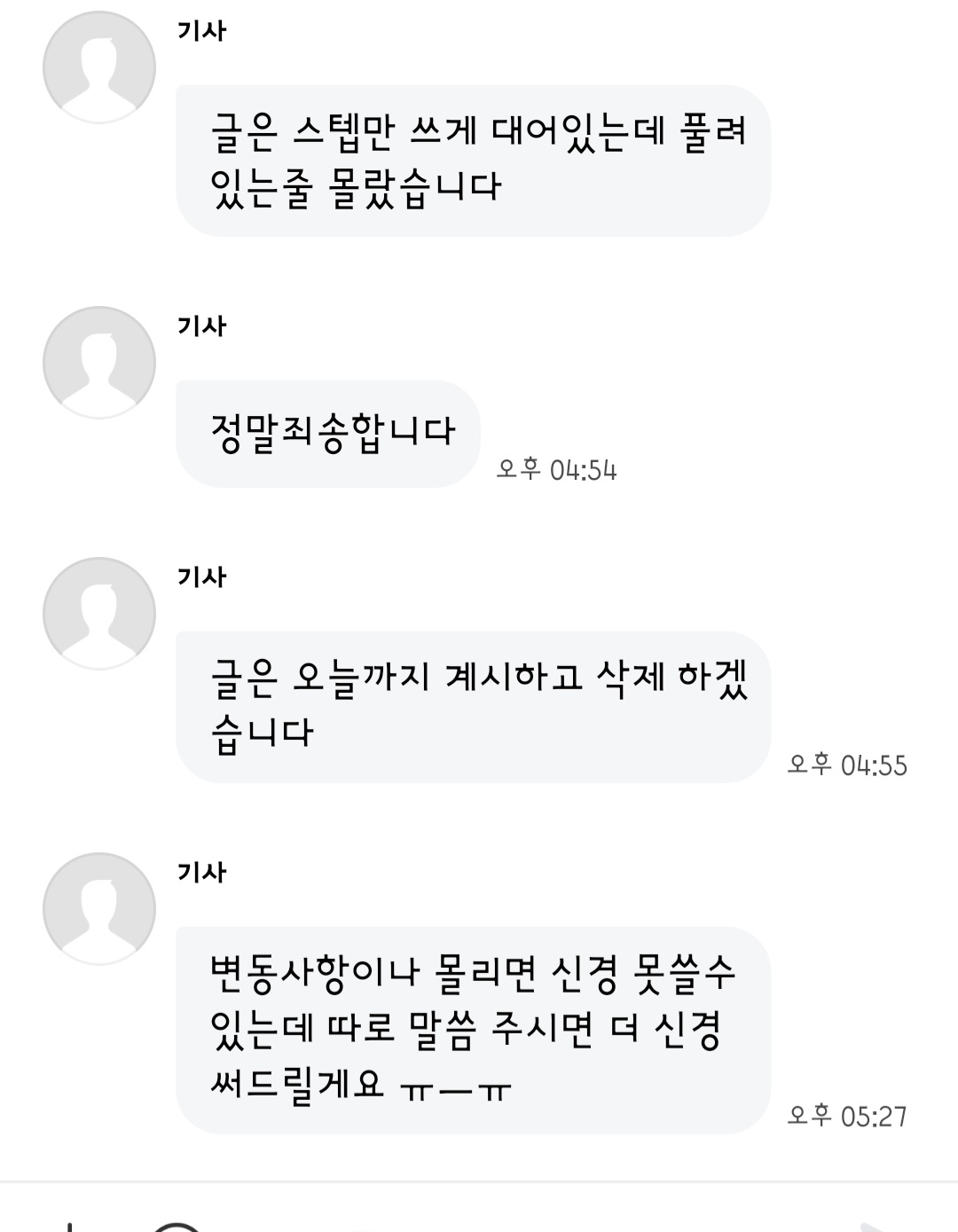Open avatar beside the 정말죄송합니다 message
Screen dimensions: 958x1232
point(99,363)
